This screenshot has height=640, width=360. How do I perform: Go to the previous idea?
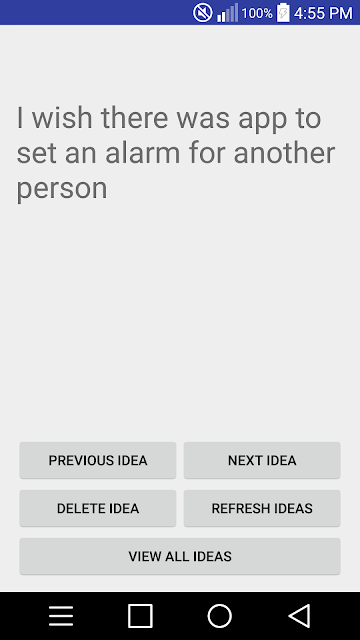pos(98,460)
